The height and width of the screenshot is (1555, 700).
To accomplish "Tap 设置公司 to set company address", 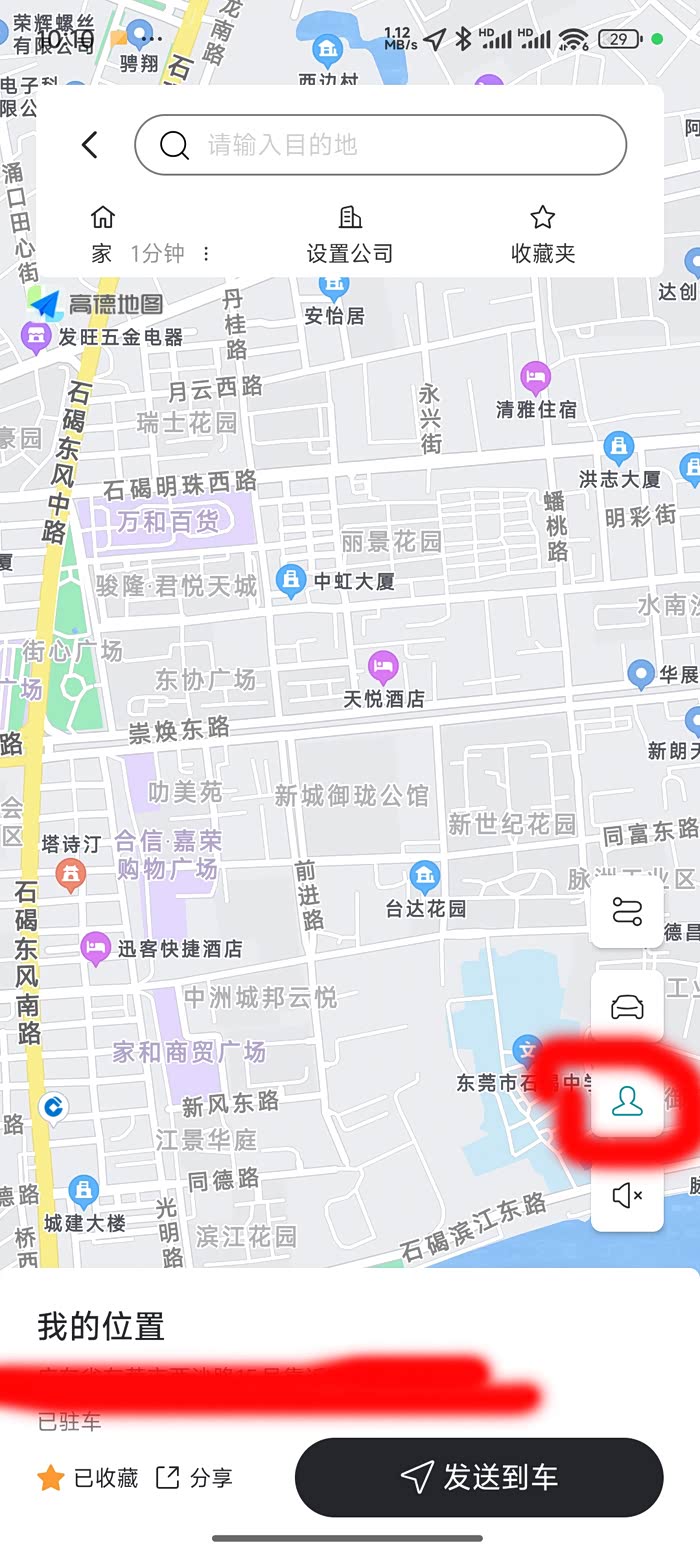I will 350,235.
